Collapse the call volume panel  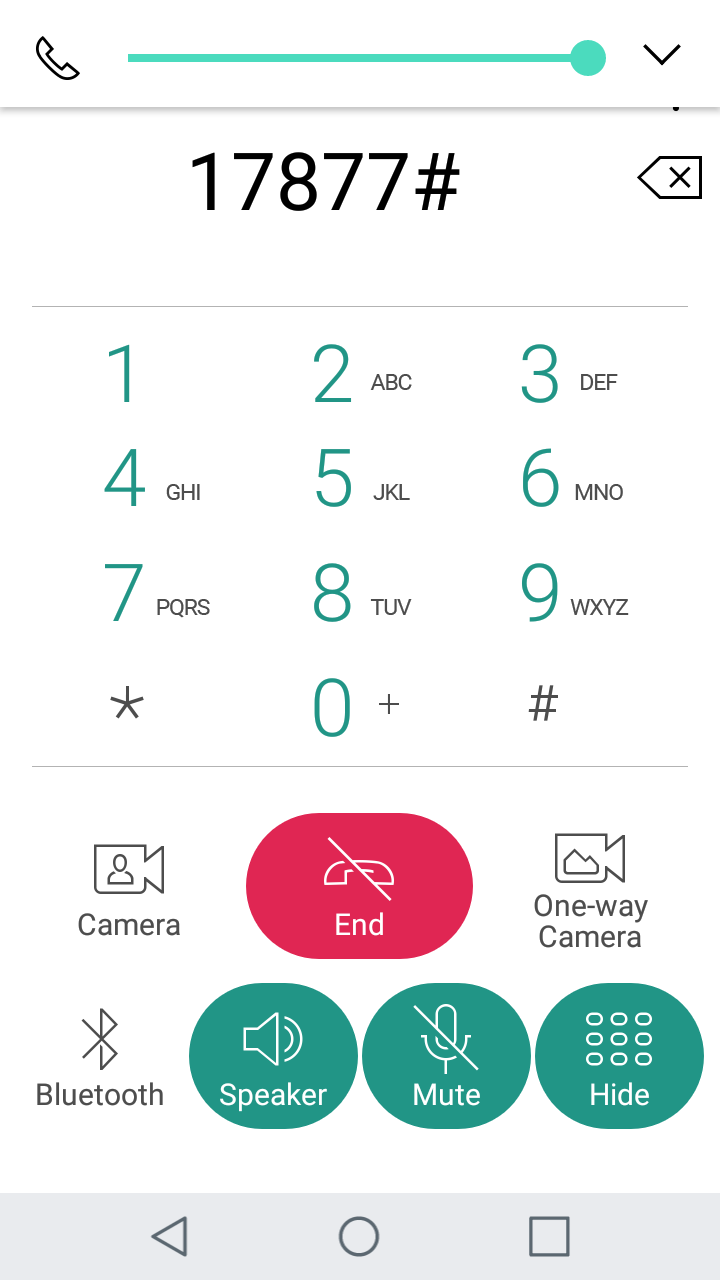point(662,55)
